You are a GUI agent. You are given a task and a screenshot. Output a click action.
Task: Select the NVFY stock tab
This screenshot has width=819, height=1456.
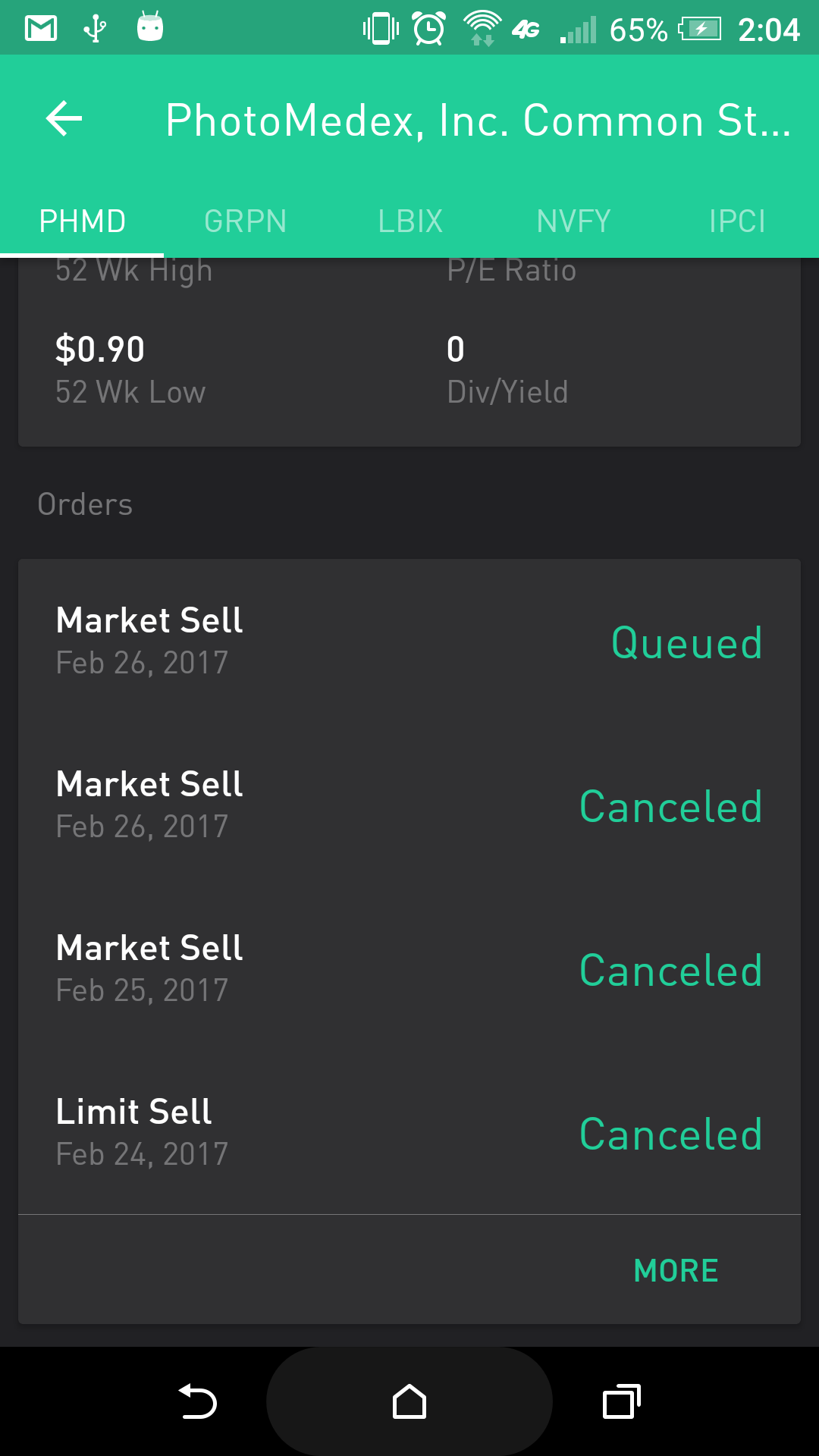point(573,221)
